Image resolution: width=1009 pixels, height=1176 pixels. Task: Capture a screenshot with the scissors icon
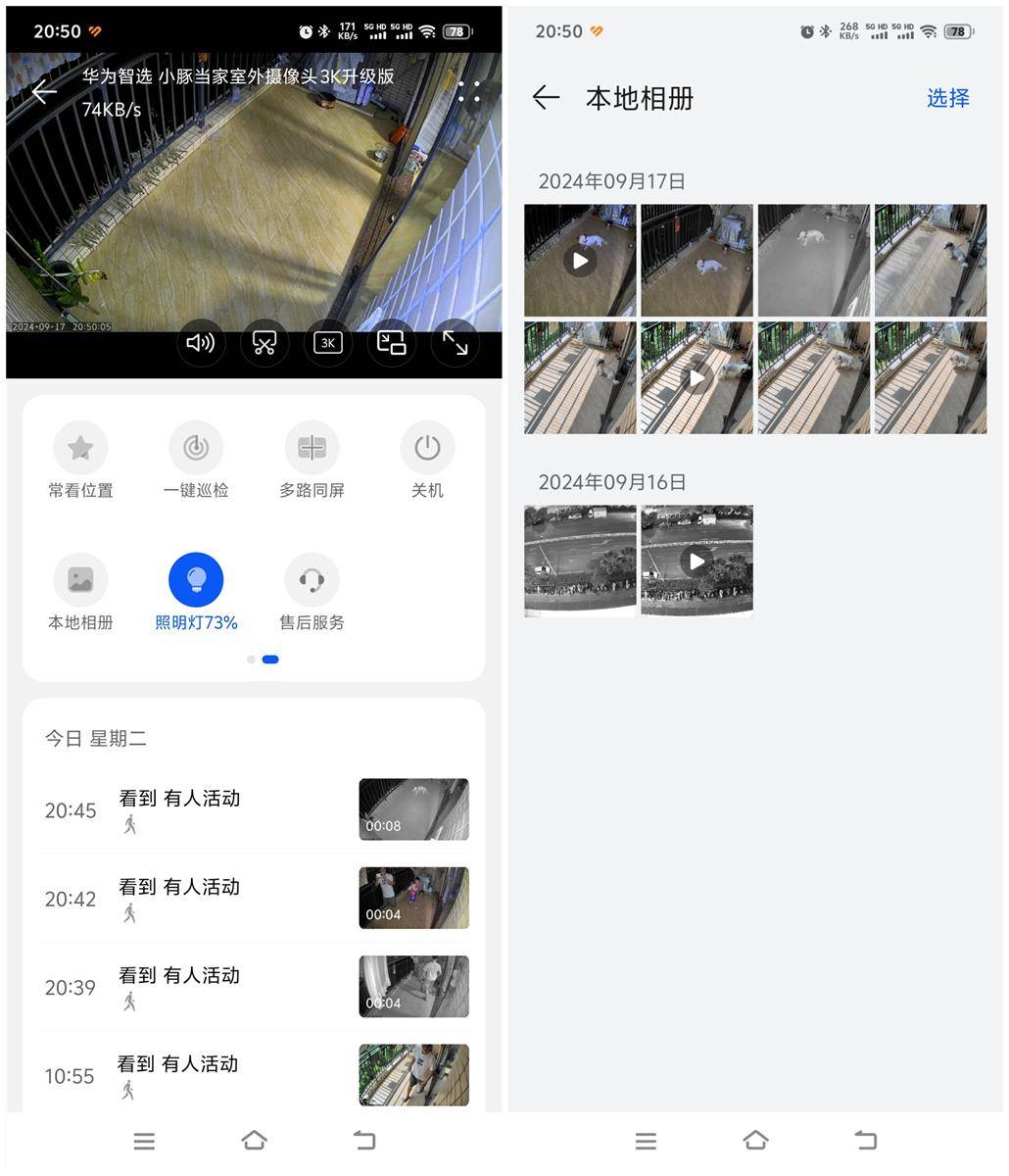coord(264,342)
